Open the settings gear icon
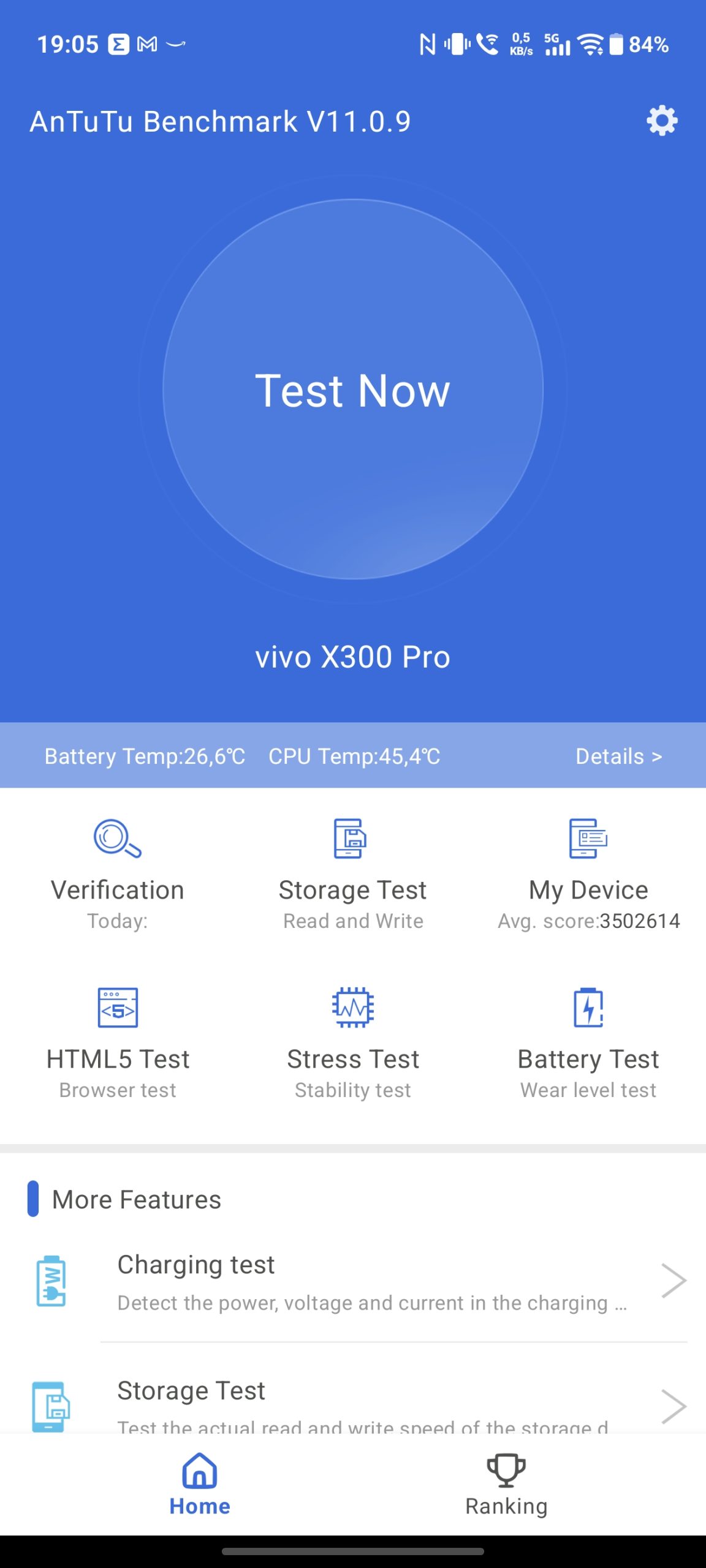Image resolution: width=706 pixels, height=1568 pixels. click(x=662, y=121)
